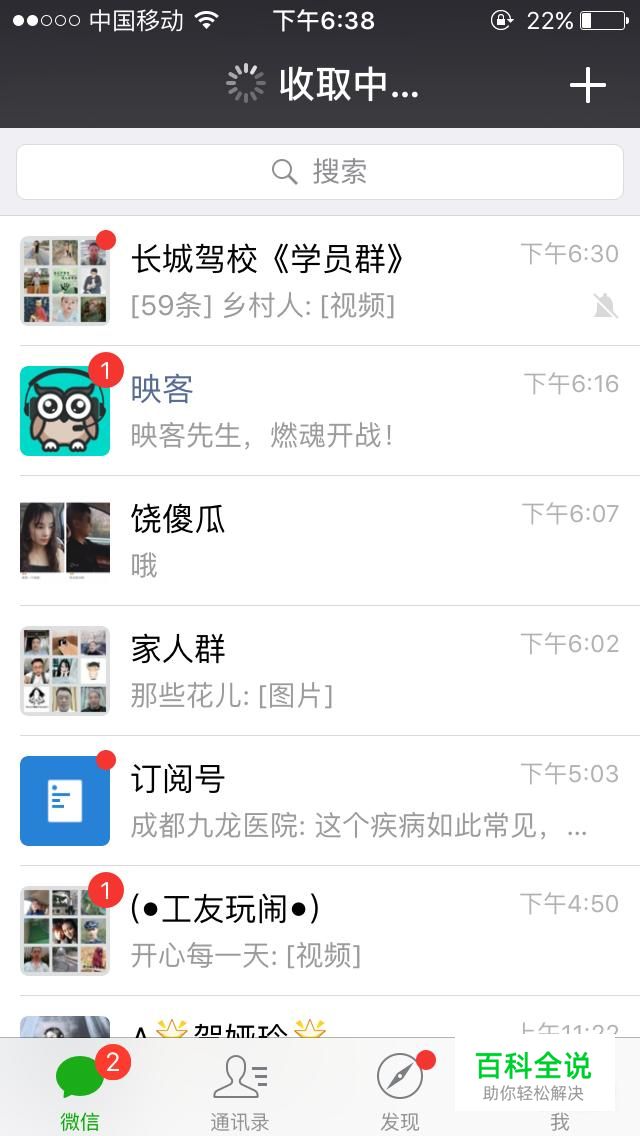This screenshot has height=1136, width=640.
Task: Tap the plus icon in the header
Action: 588,86
